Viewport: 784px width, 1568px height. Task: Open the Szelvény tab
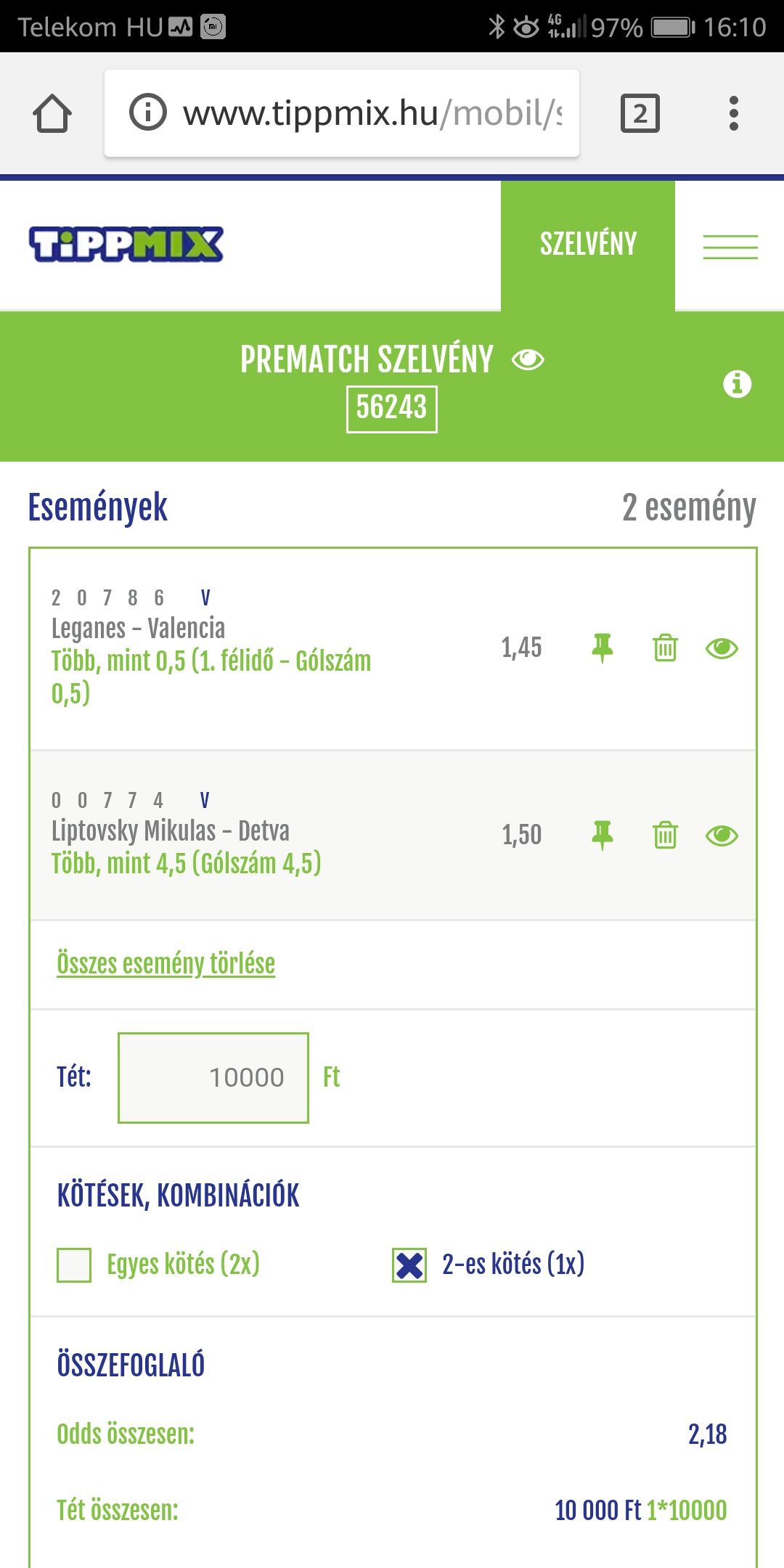pyautogui.click(x=588, y=245)
